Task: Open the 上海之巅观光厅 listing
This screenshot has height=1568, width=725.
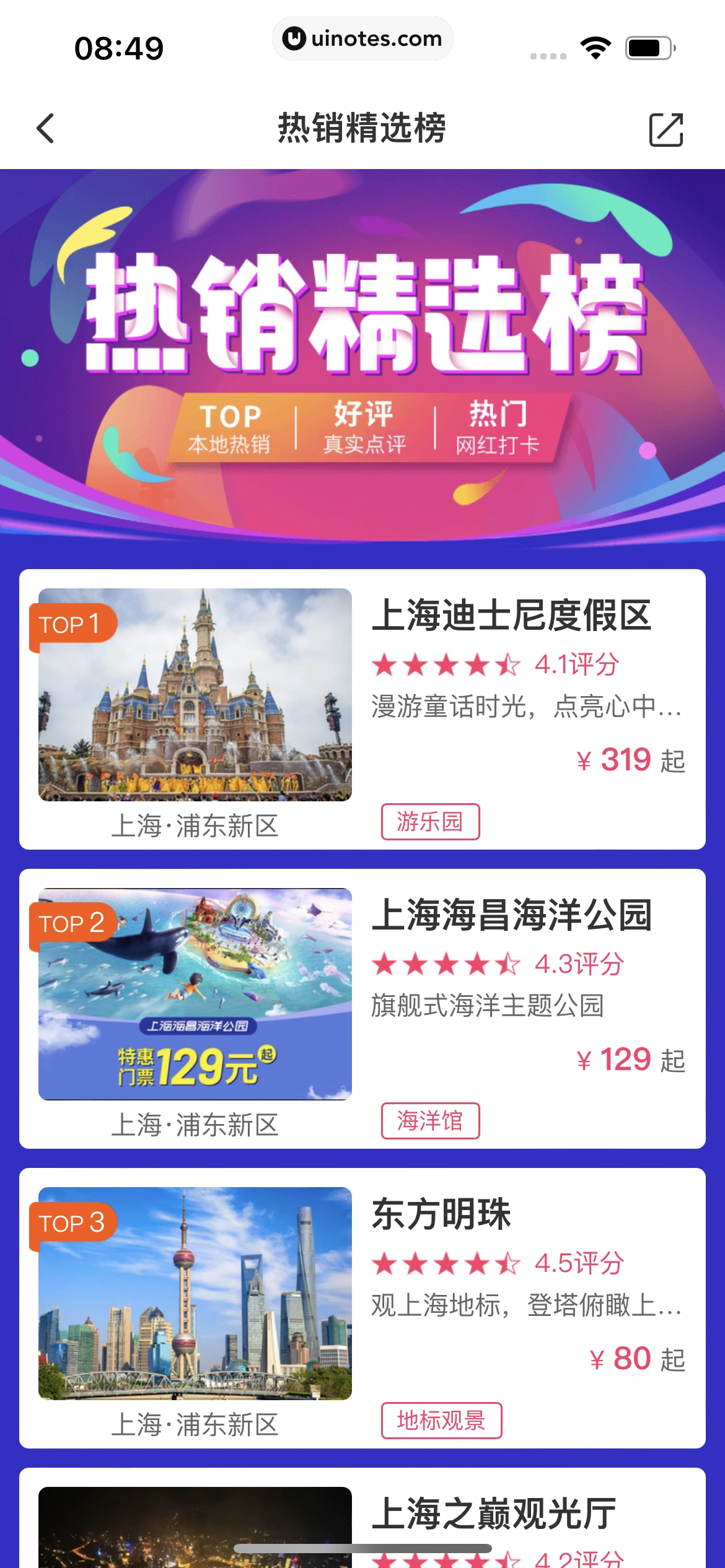Action: (494, 1514)
